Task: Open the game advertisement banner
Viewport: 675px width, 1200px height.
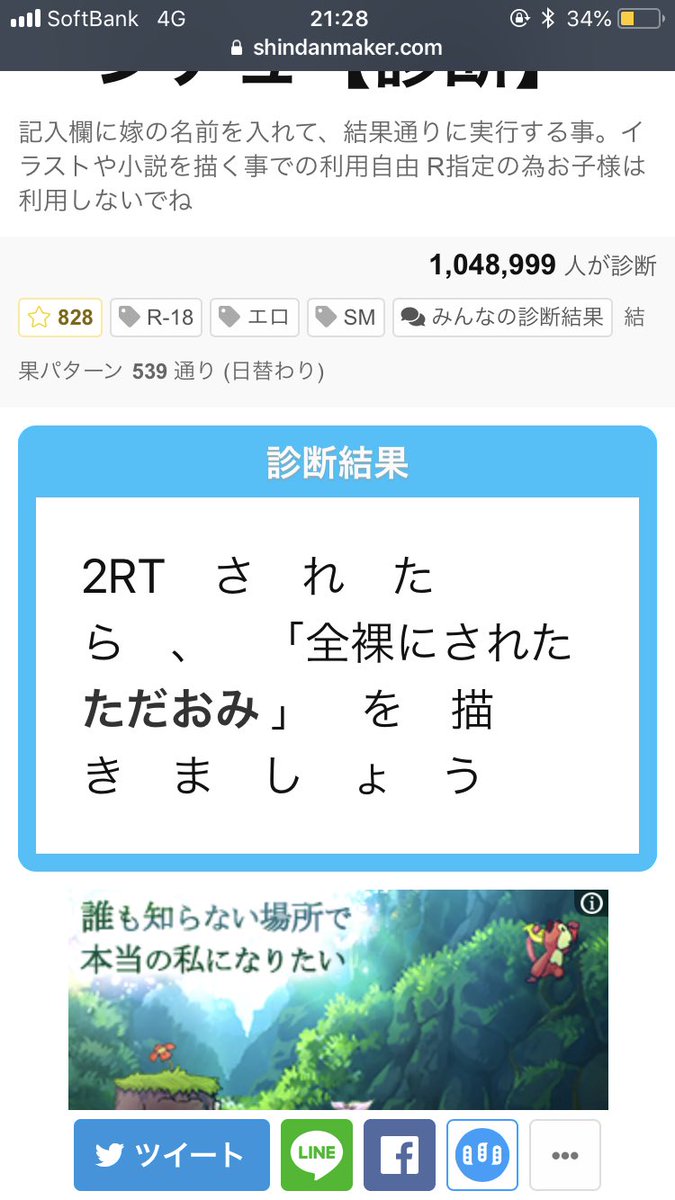Action: point(338,1000)
